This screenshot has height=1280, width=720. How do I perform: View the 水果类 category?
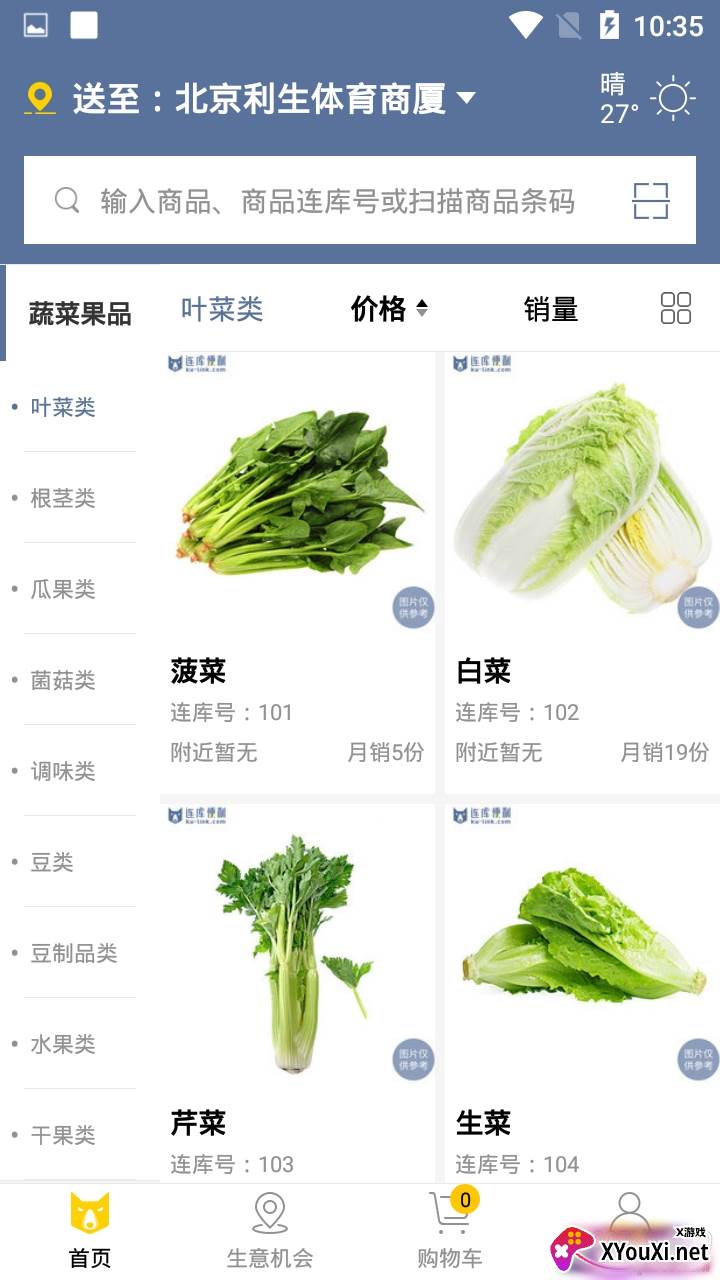(63, 1044)
